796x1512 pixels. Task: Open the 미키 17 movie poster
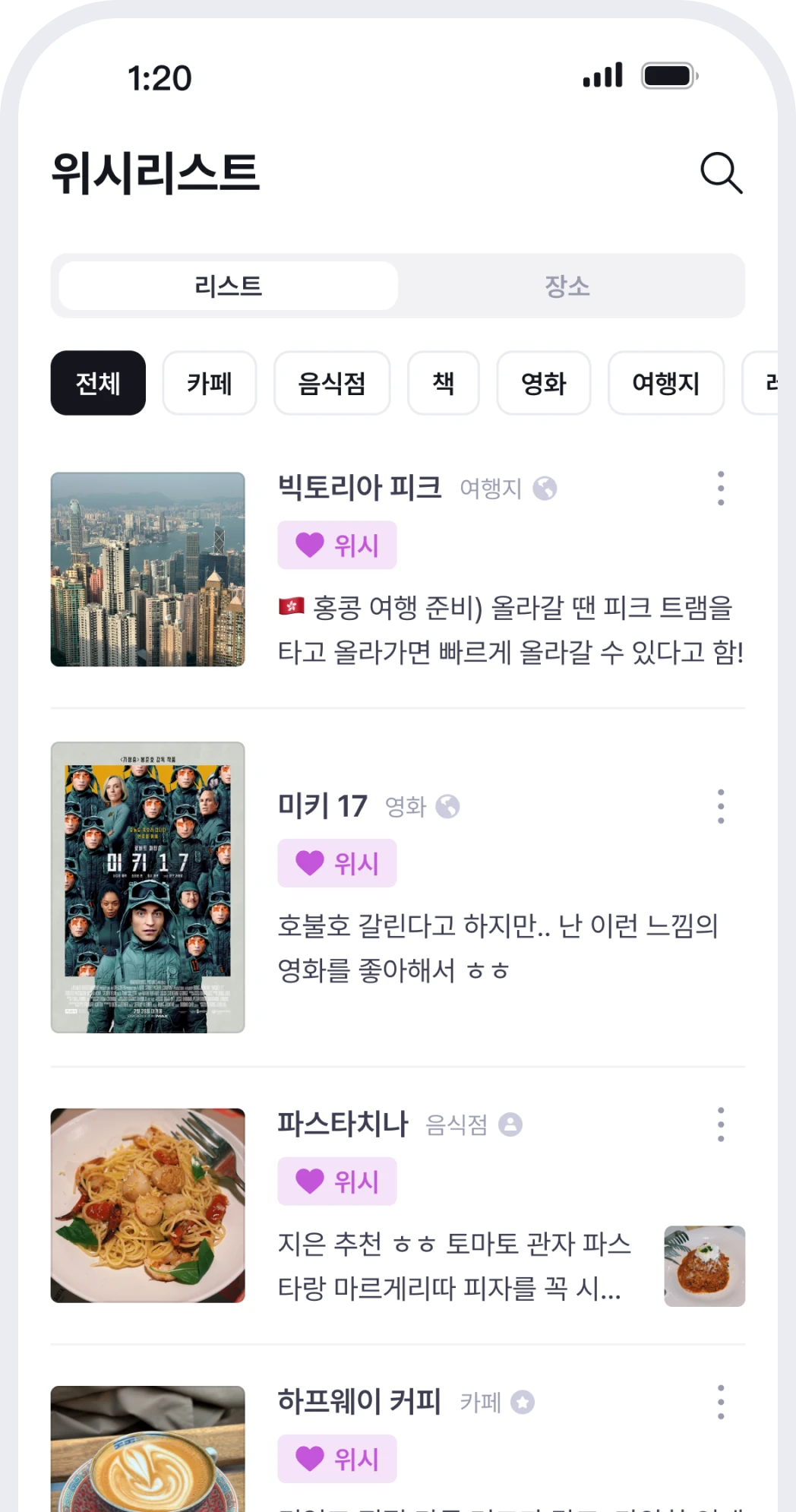pyautogui.click(x=148, y=887)
